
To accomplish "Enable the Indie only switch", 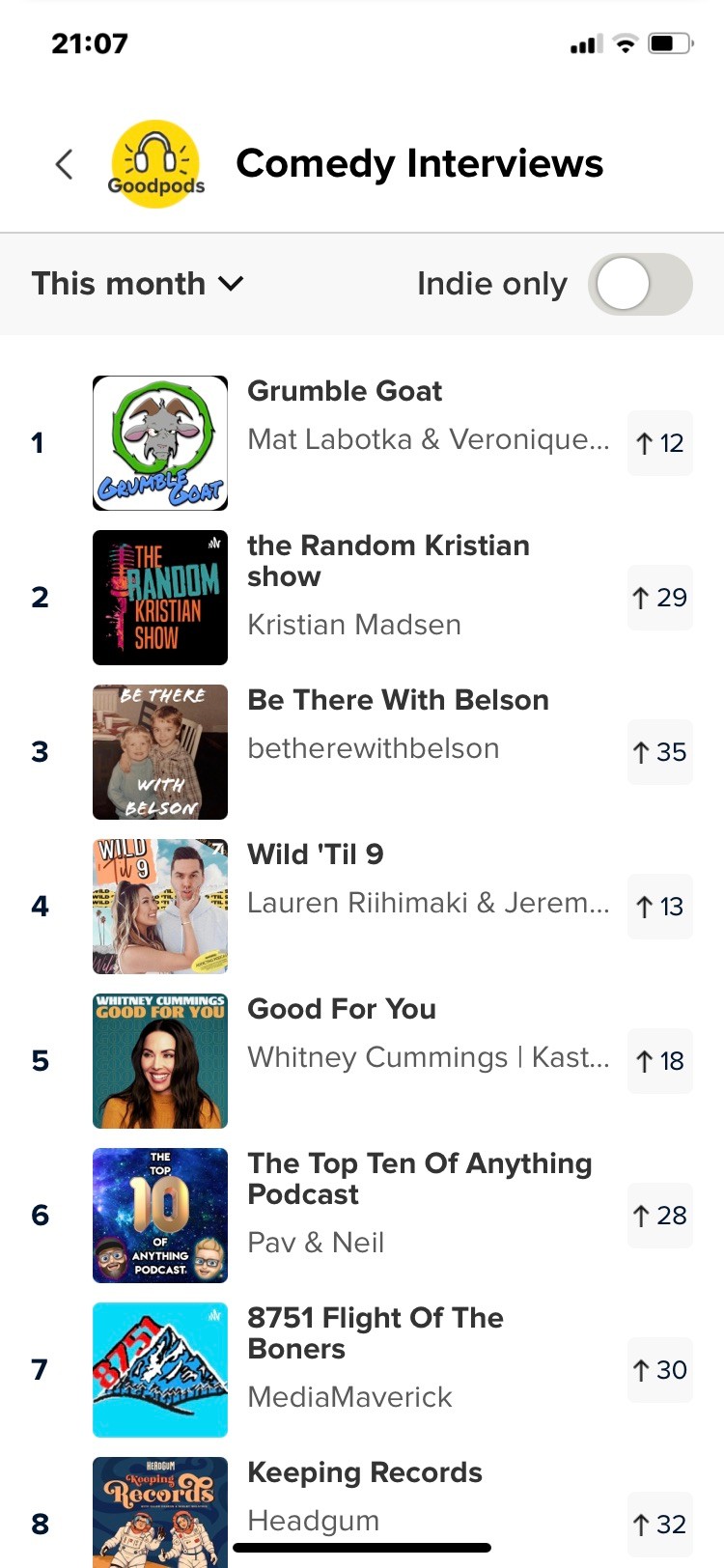I will click(639, 285).
